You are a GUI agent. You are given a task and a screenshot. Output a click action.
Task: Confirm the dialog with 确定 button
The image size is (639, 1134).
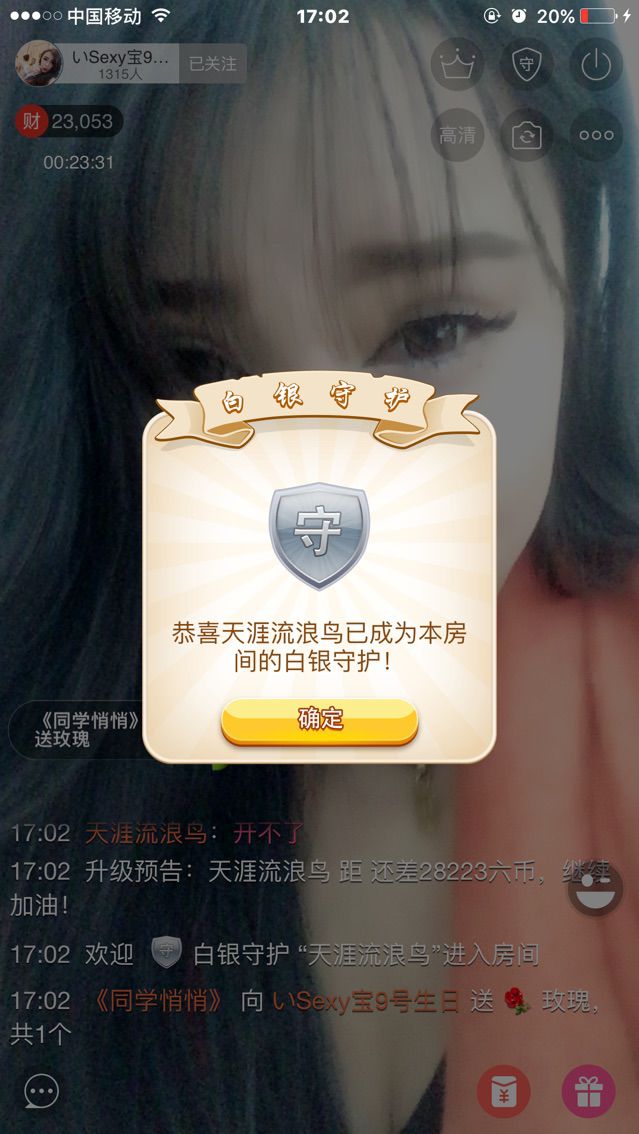320,720
